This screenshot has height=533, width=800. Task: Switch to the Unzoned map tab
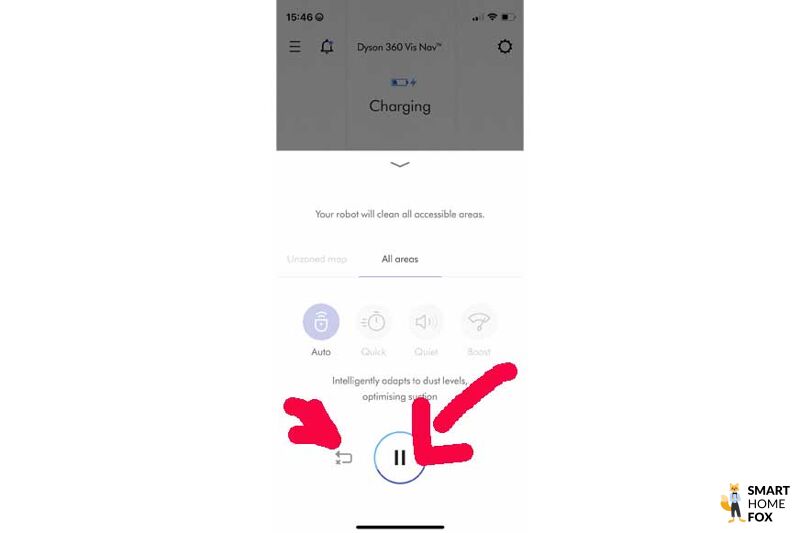pos(317,259)
